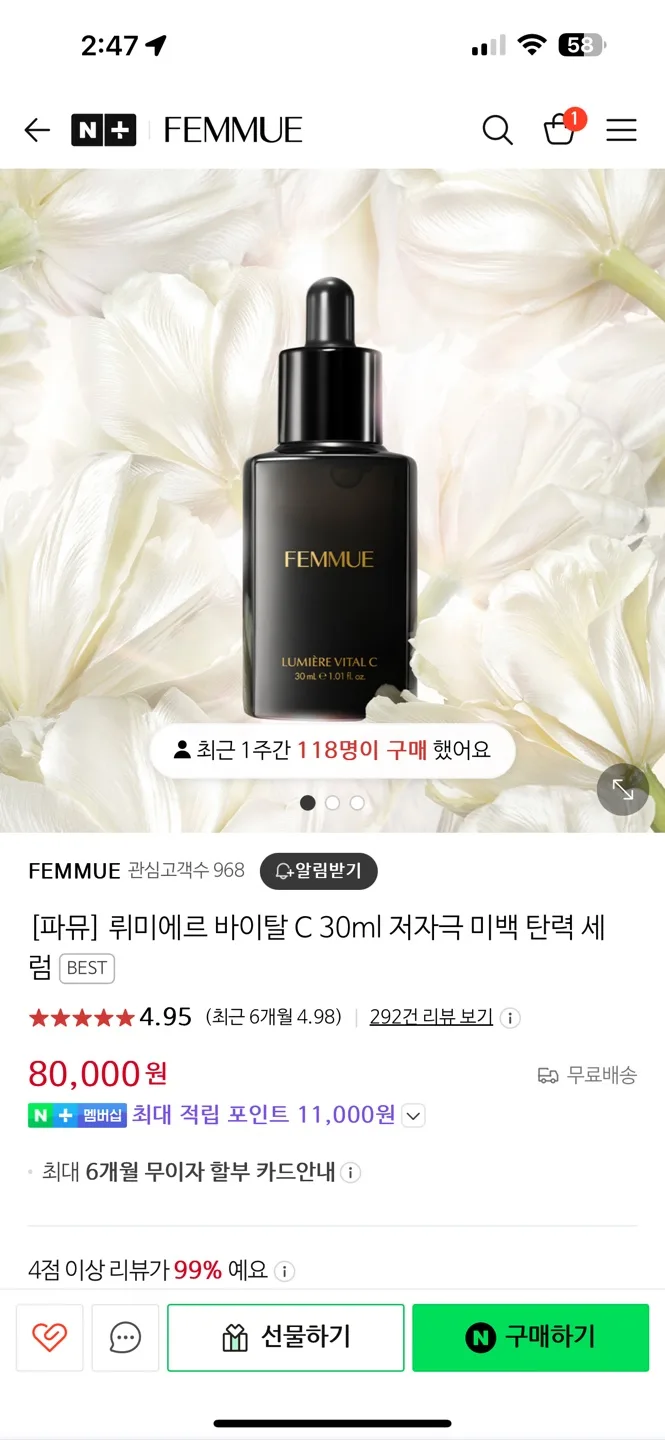Show info next to review count

(x=510, y=1018)
